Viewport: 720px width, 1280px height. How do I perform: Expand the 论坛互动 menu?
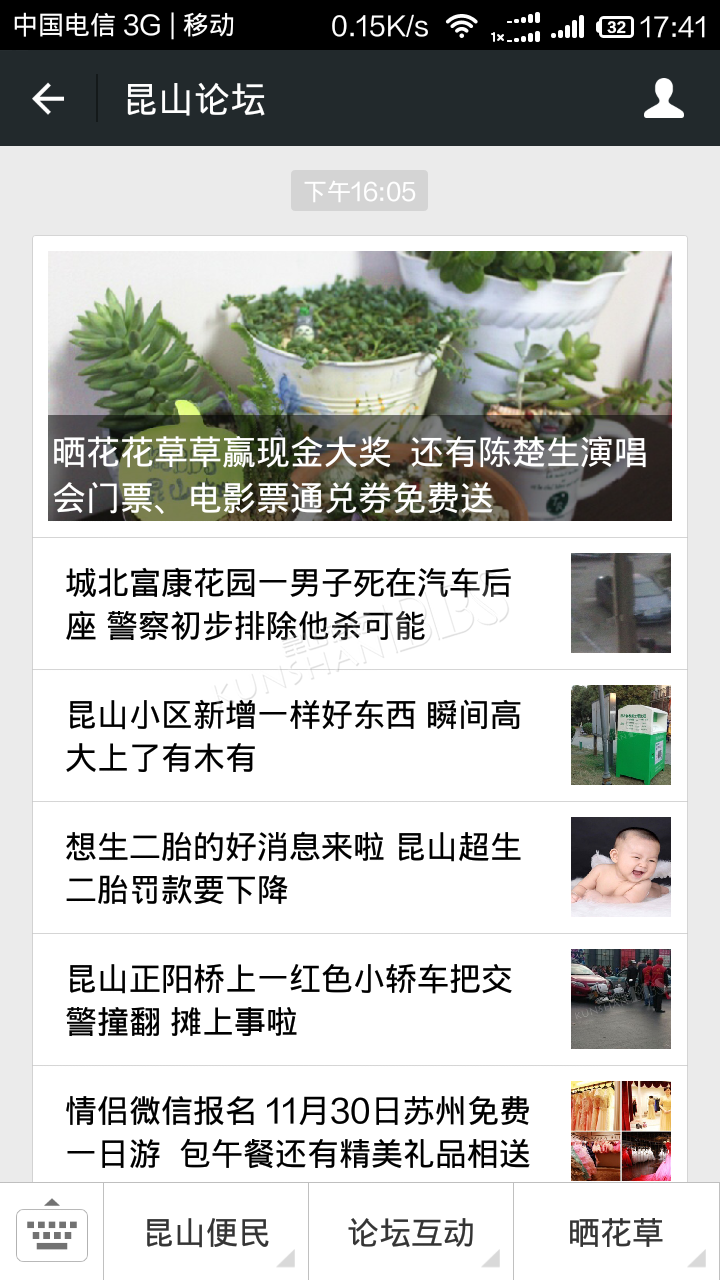[x=411, y=1232]
